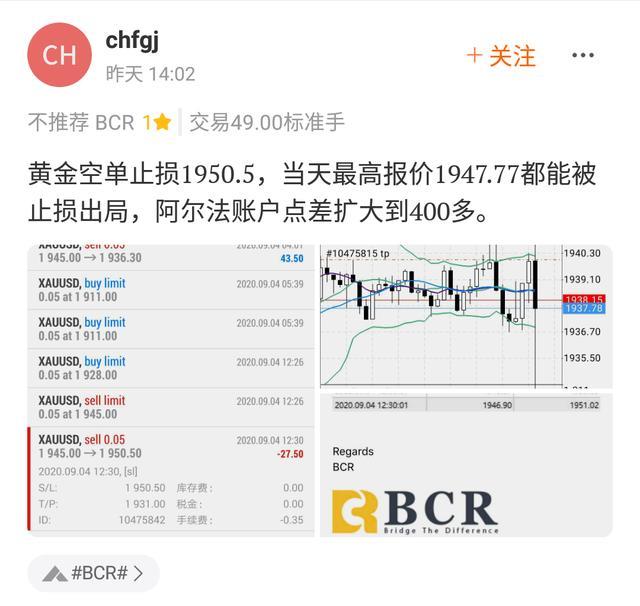Open the #BCR# topic tag
The height and width of the screenshot is (606, 640).
pyautogui.click(x=93, y=573)
